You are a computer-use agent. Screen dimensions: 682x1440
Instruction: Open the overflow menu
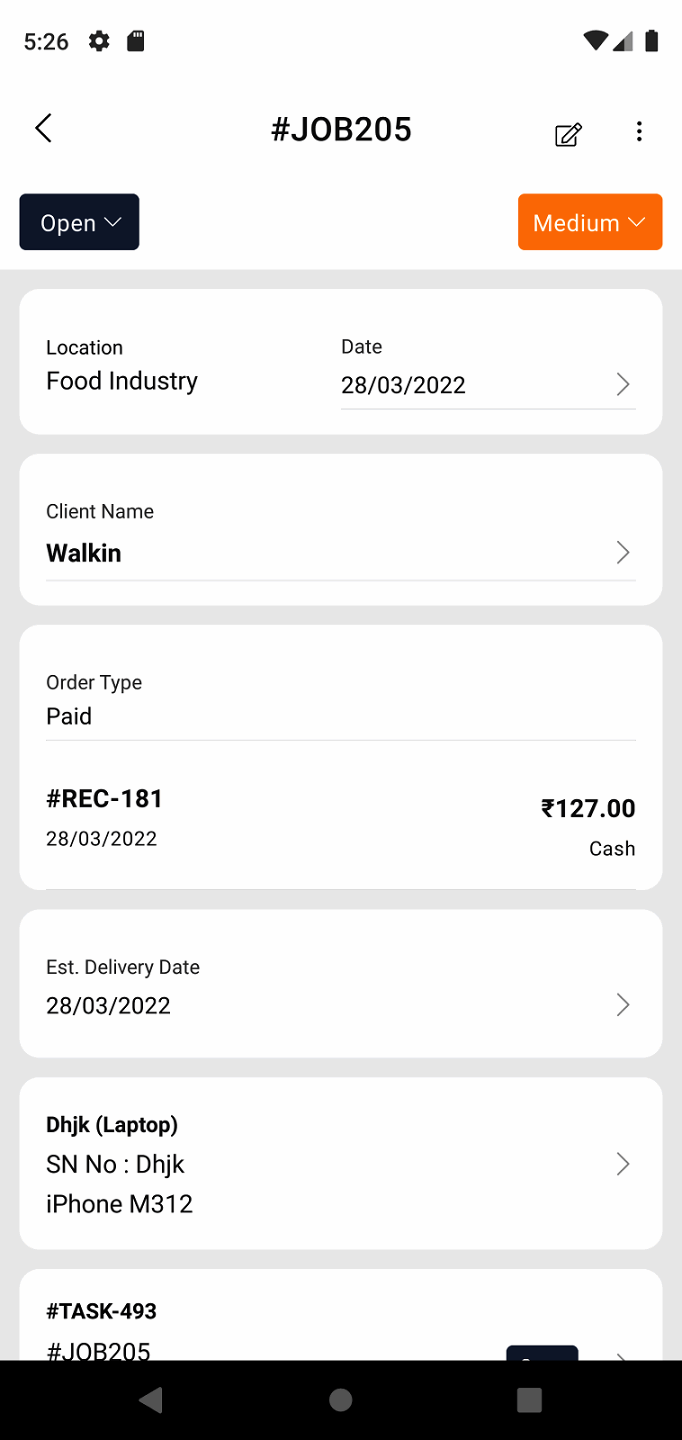pos(639,132)
